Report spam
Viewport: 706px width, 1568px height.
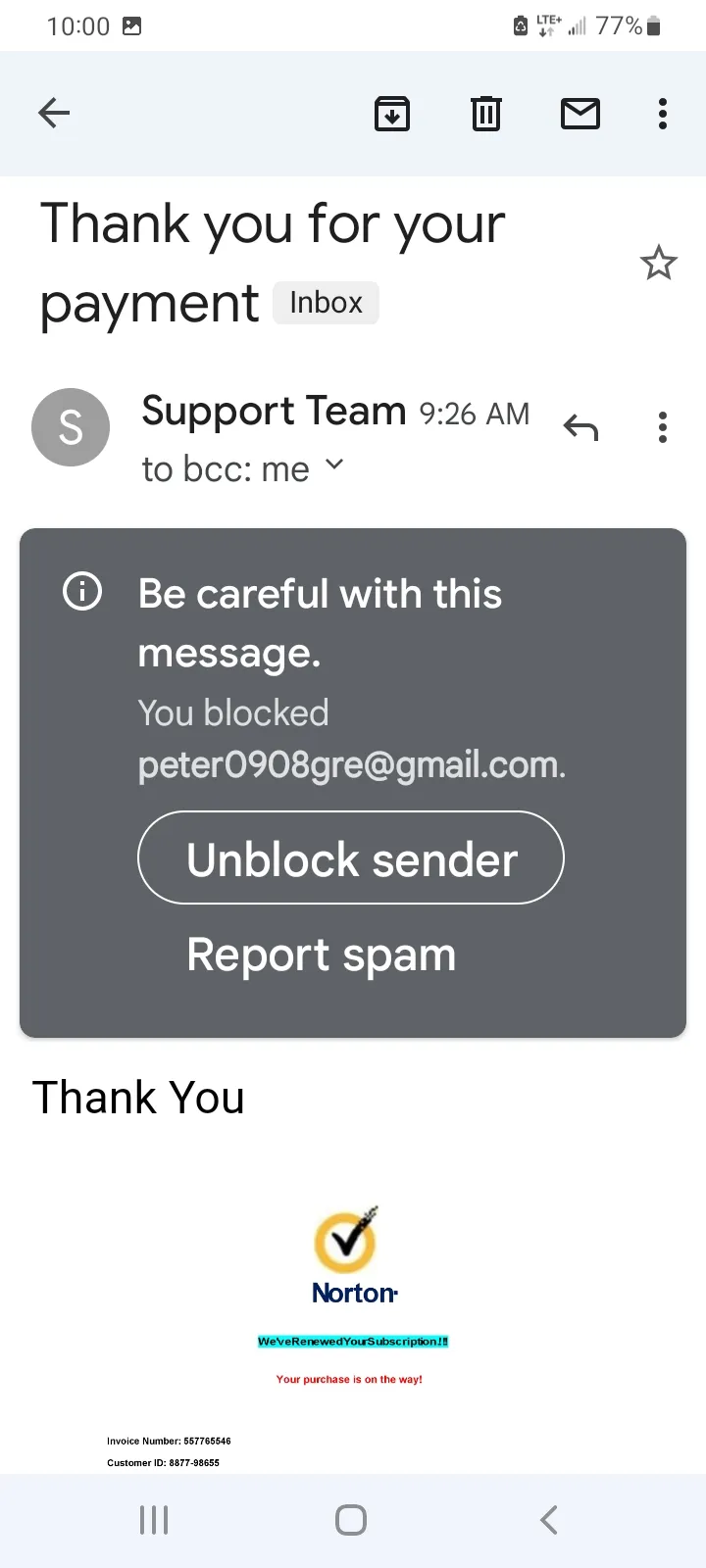coord(322,955)
